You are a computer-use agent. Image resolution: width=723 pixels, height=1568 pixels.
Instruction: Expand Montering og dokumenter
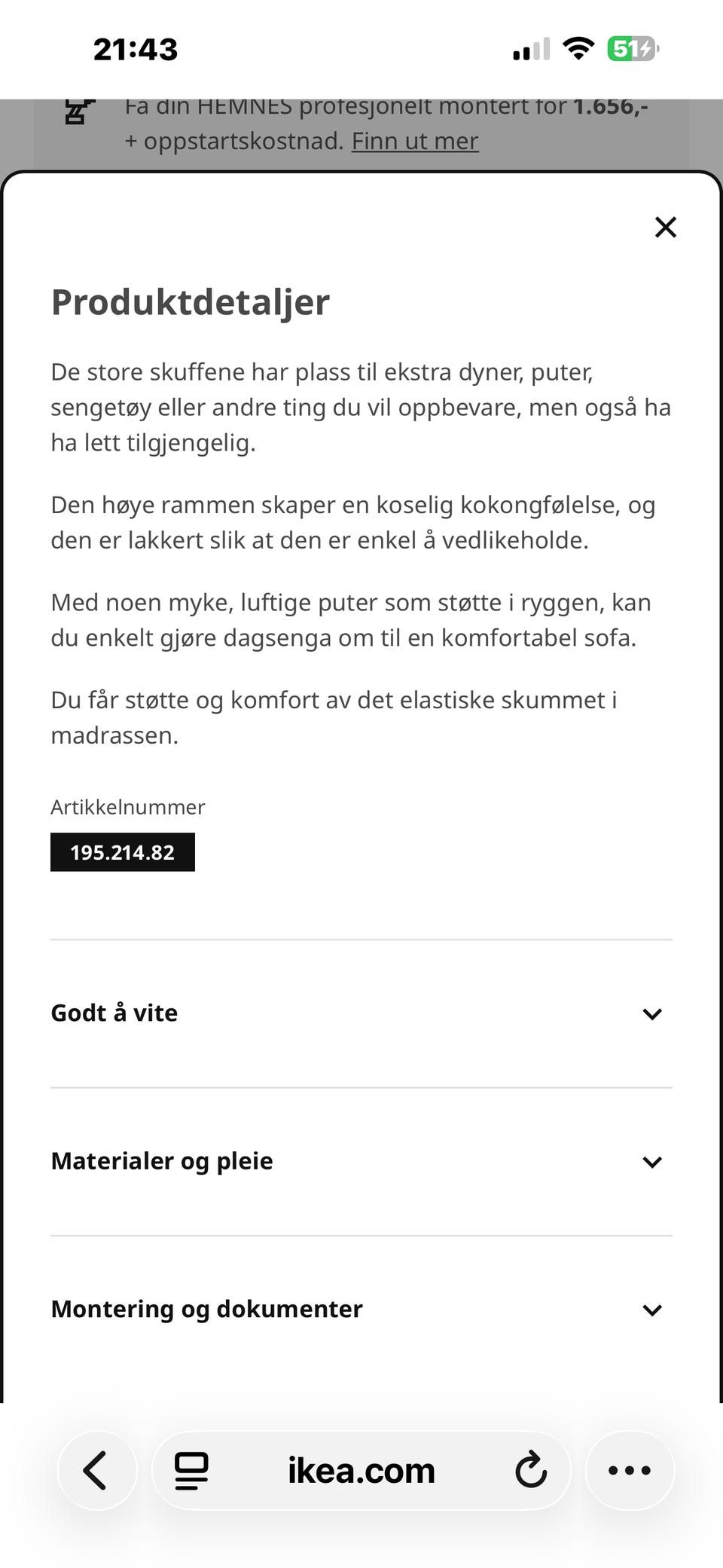[206, 1309]
